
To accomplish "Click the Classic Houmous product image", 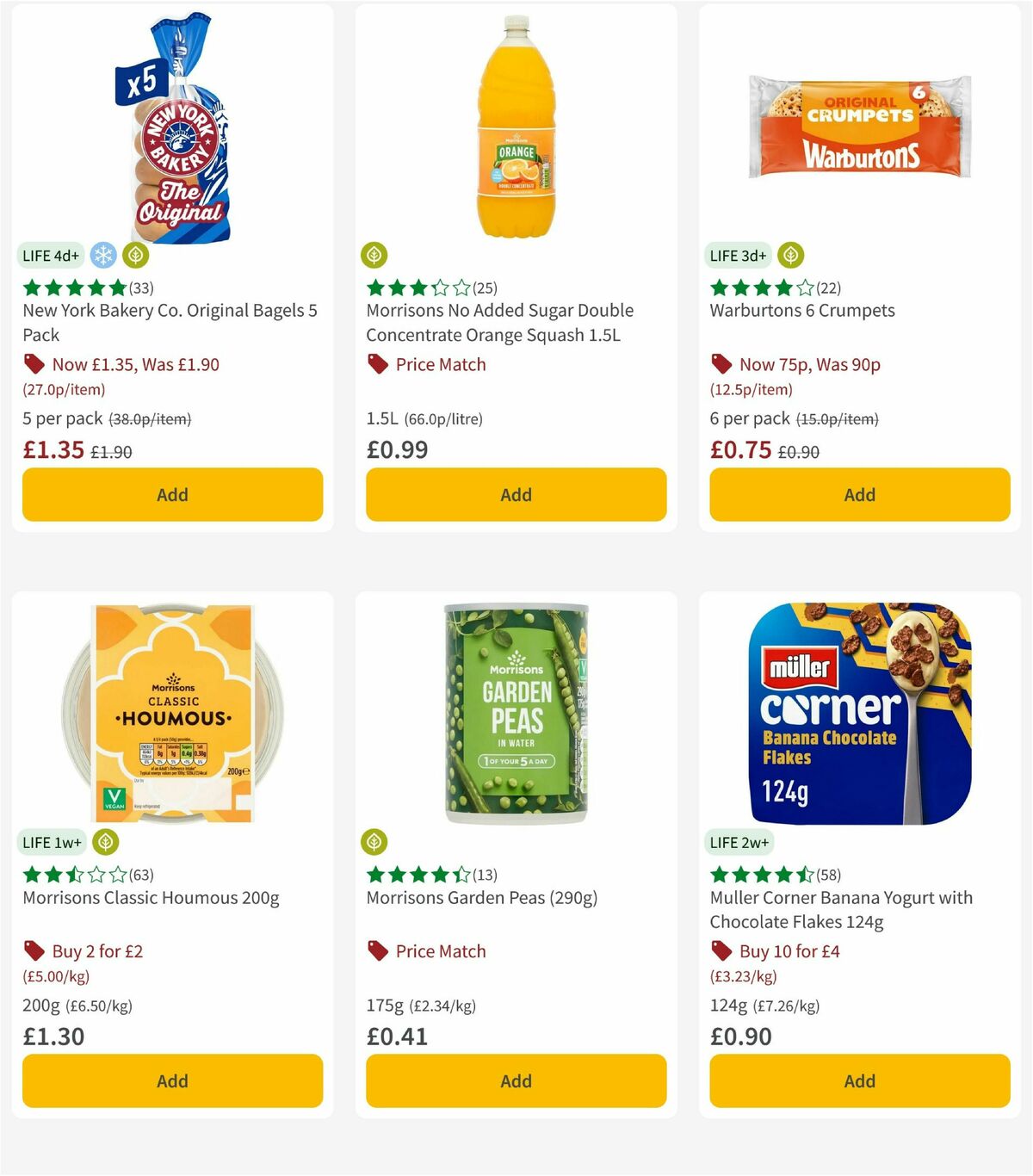I will (x=171, y=713).
